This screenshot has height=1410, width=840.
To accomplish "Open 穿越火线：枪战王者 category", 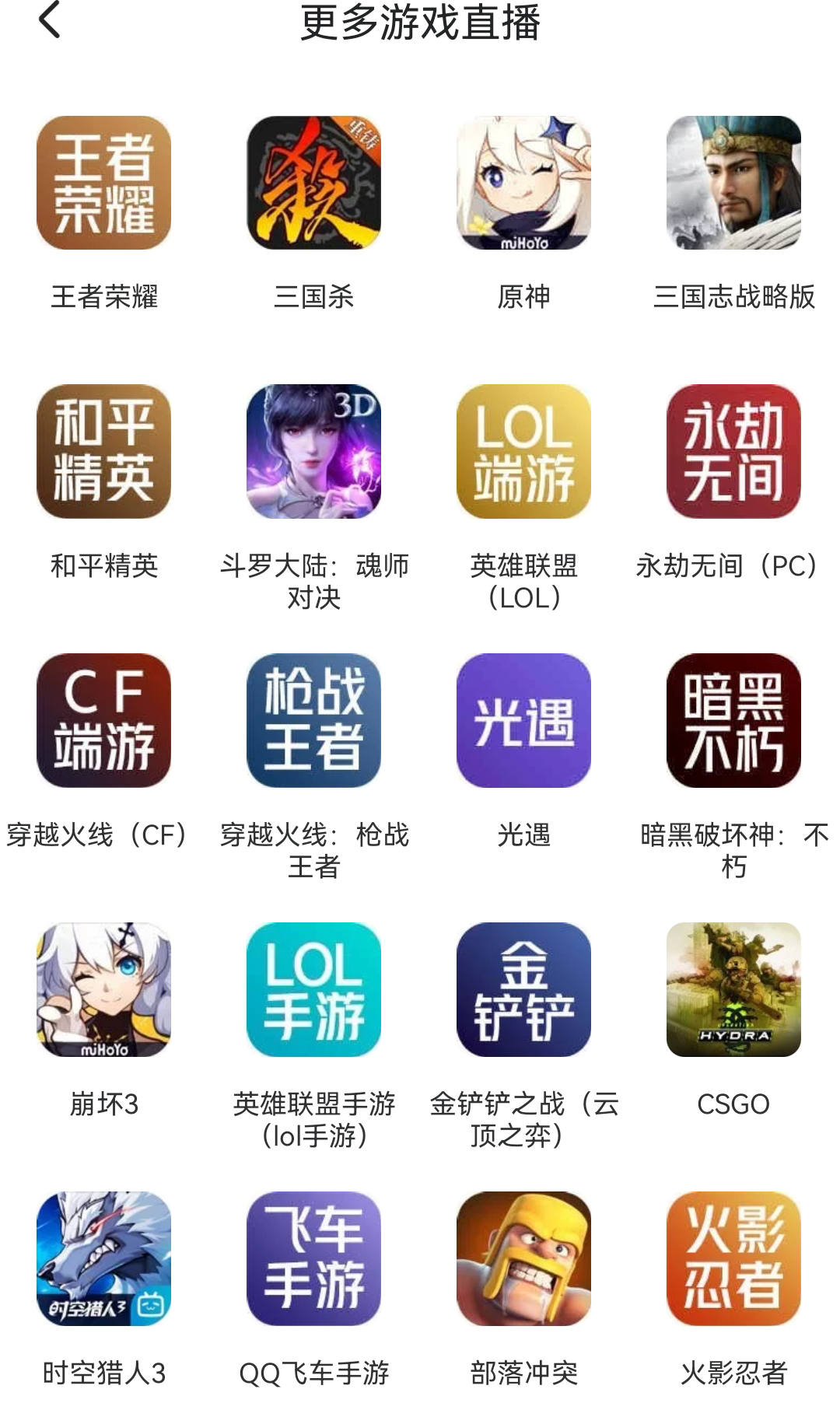I will tap(313, 720).
